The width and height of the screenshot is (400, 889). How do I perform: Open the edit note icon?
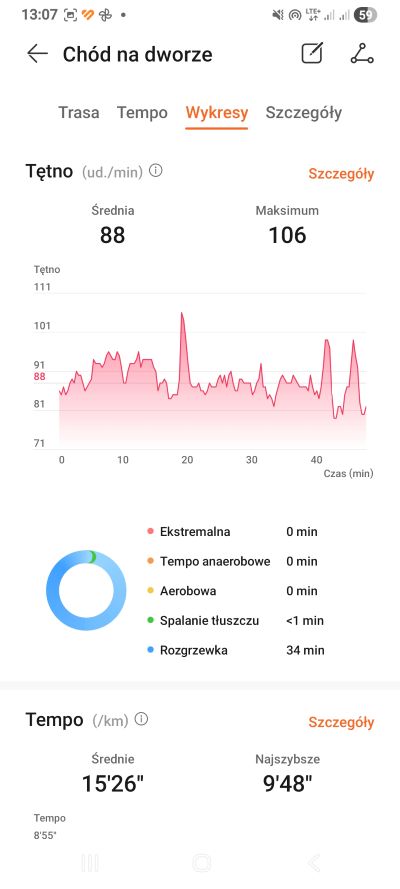click(x=312, y=53)
